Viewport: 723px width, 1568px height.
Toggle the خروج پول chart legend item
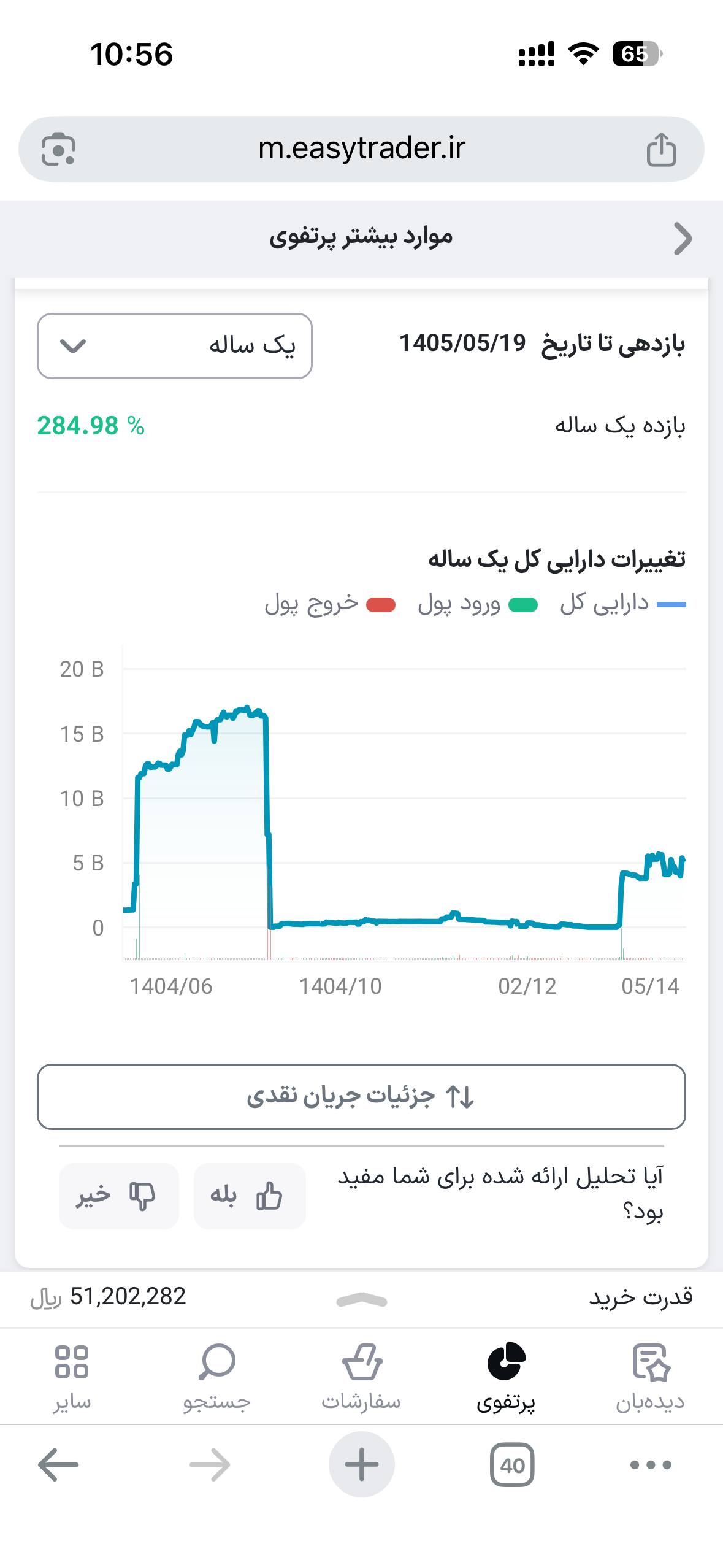point(330,604)
